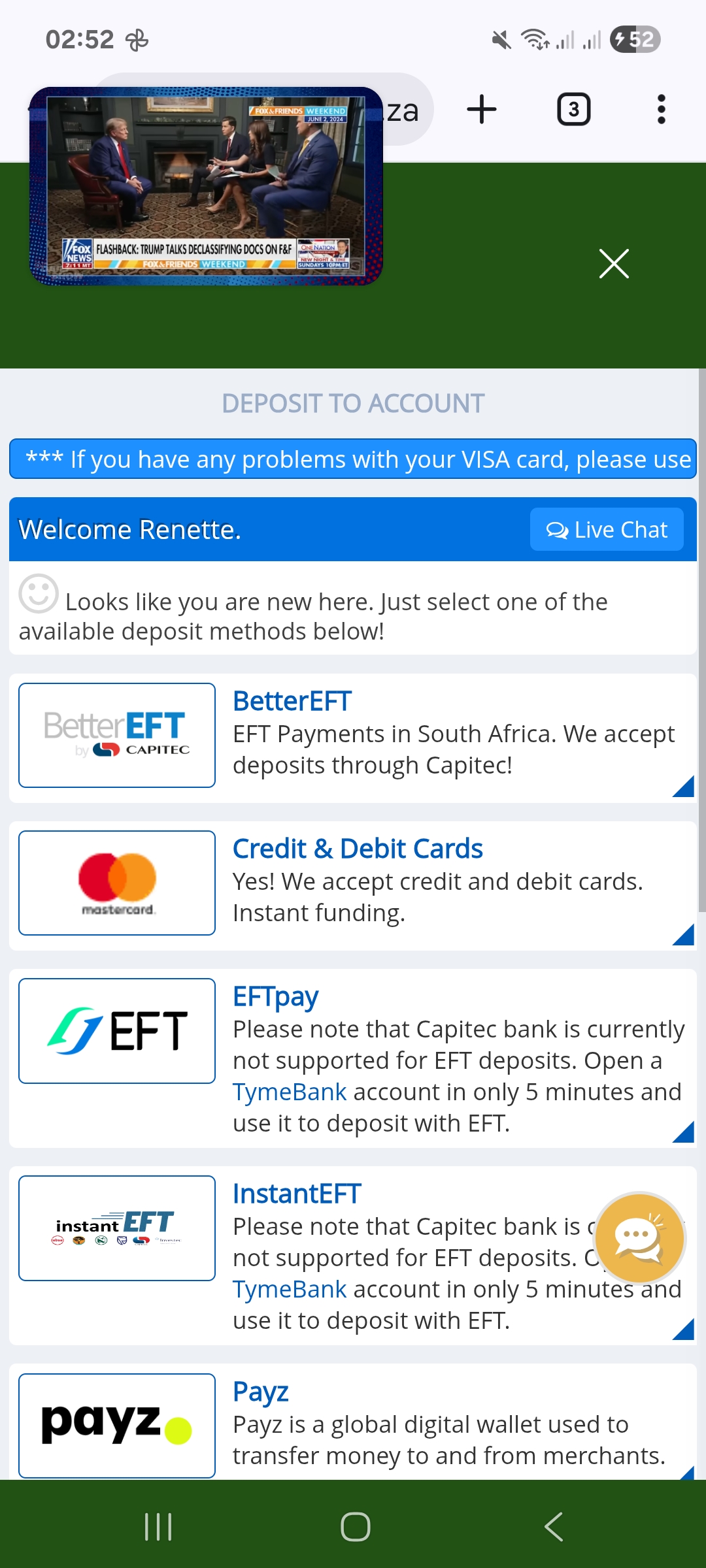Choose Credit & Debit Cards deposit option

point(358,849)
